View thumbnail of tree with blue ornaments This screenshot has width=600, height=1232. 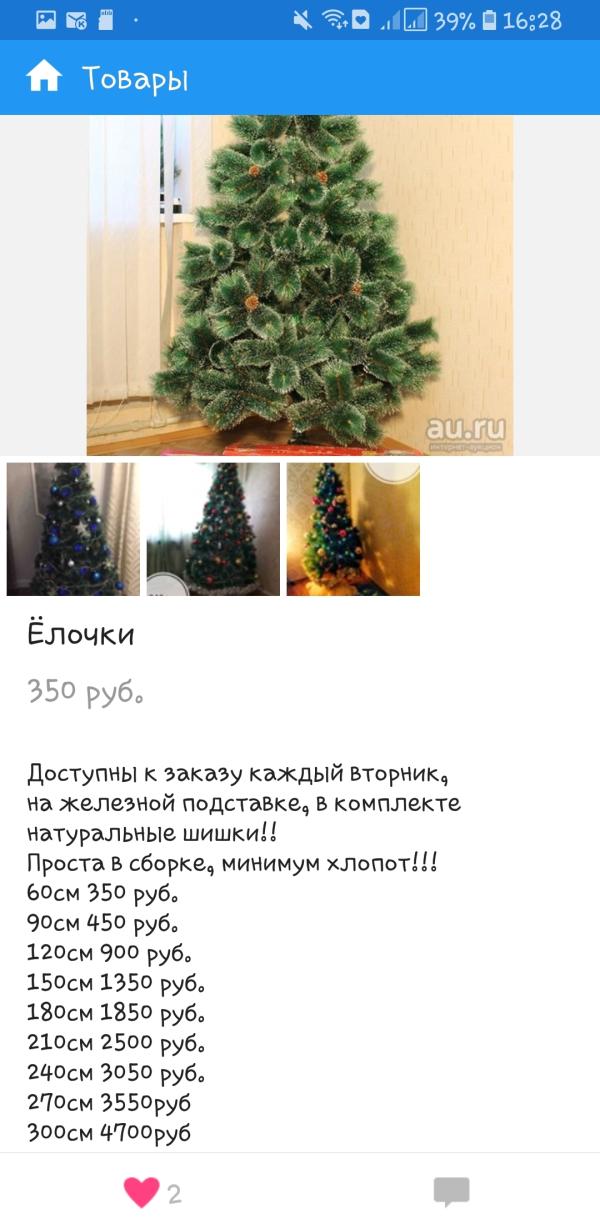73,529
